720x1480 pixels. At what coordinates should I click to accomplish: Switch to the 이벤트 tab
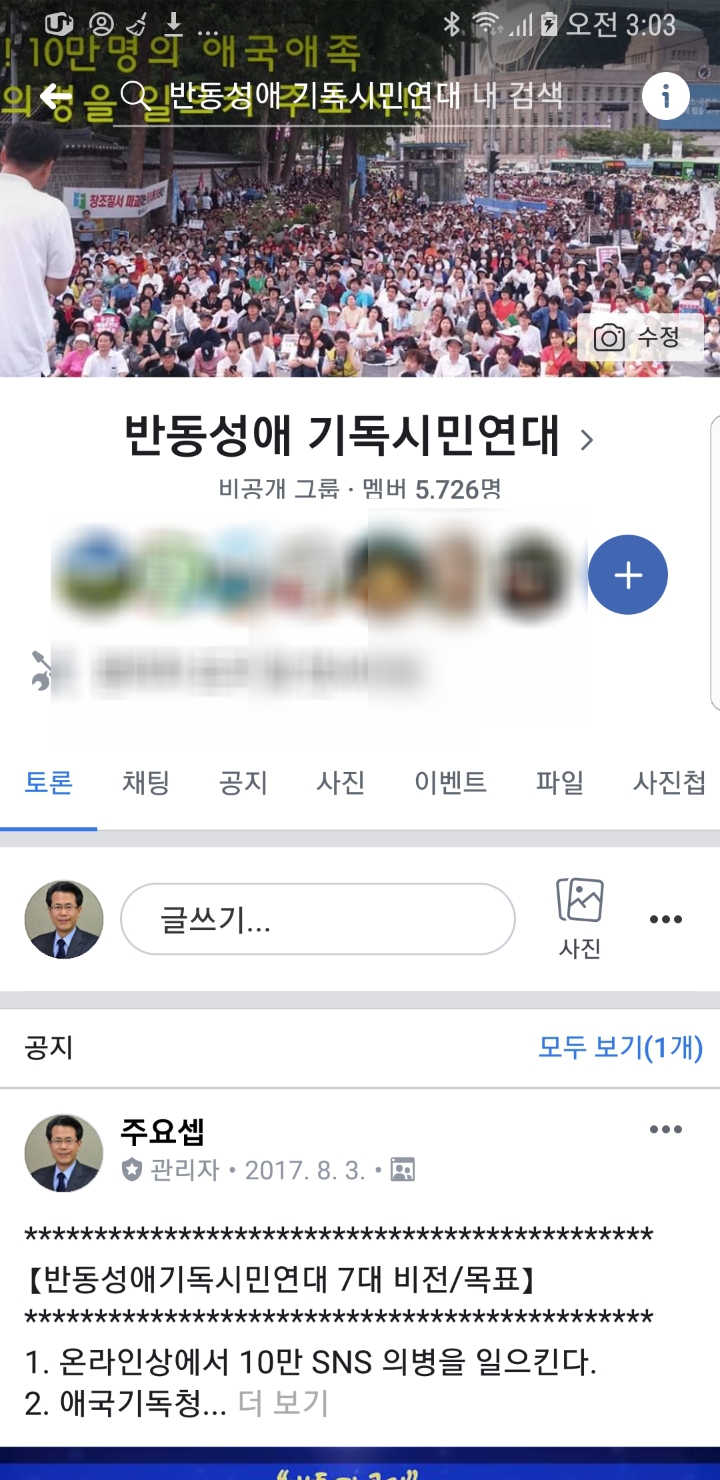pyautogui.click(x=450, y=782)
